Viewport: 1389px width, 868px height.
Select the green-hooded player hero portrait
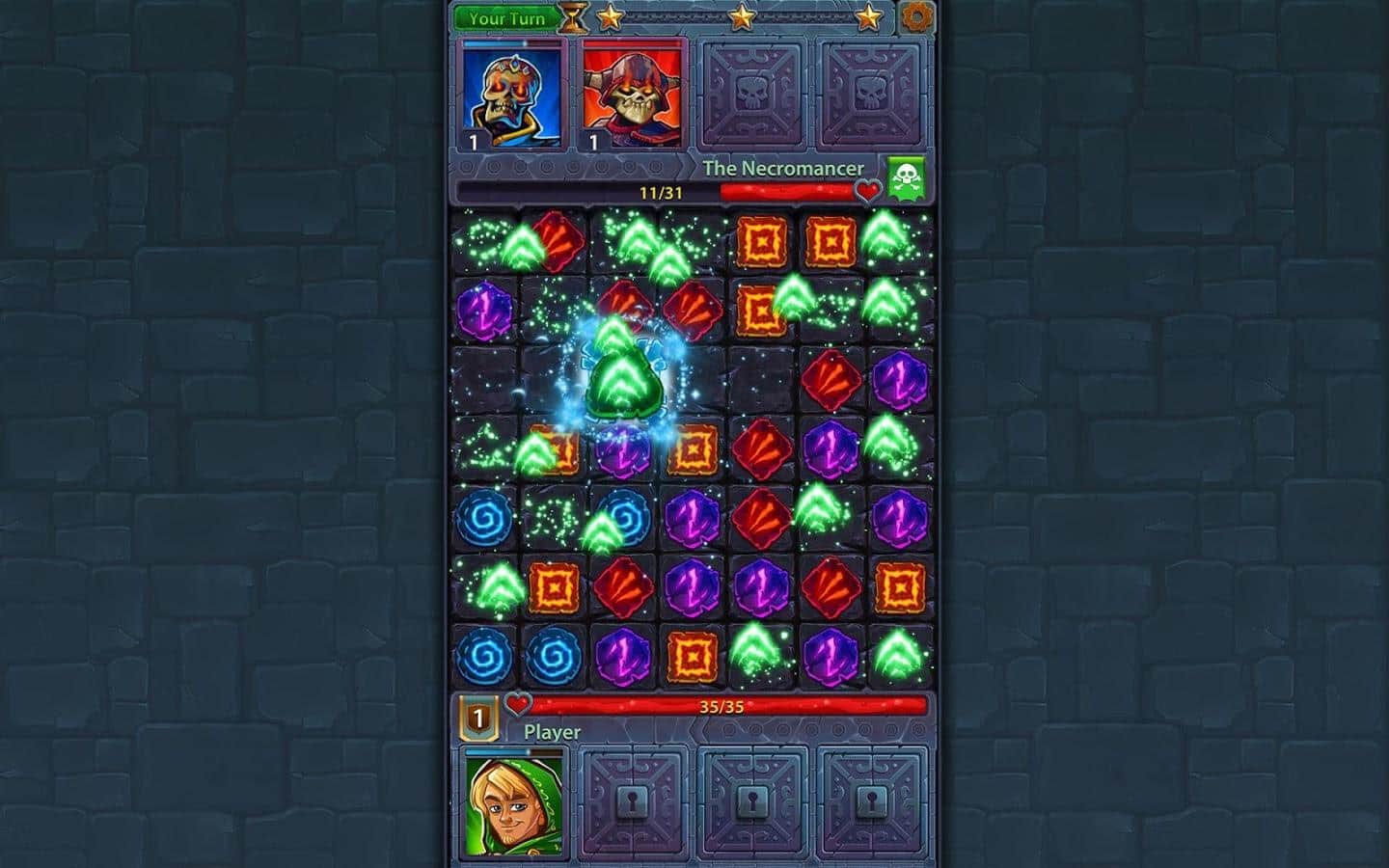pyautogui.click(x=511, y=805)
